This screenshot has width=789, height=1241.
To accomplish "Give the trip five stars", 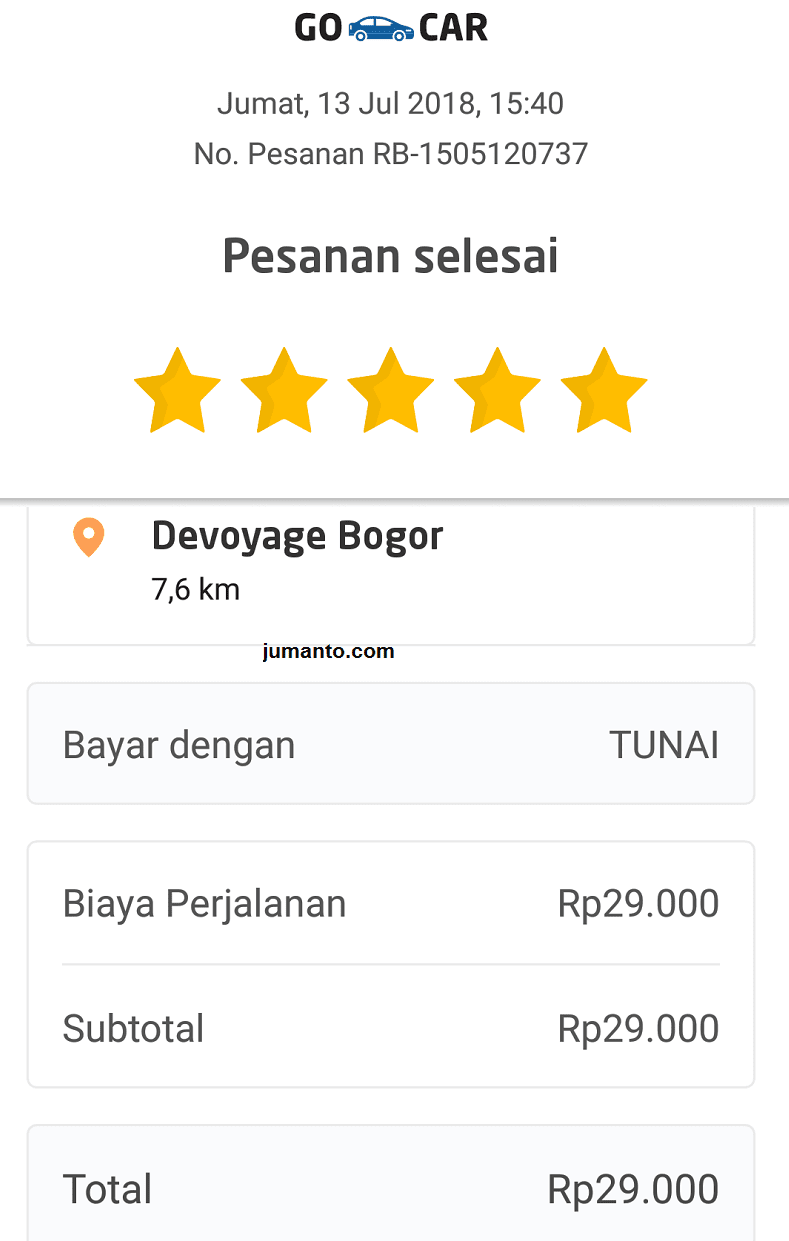I will tap(604, 392).
